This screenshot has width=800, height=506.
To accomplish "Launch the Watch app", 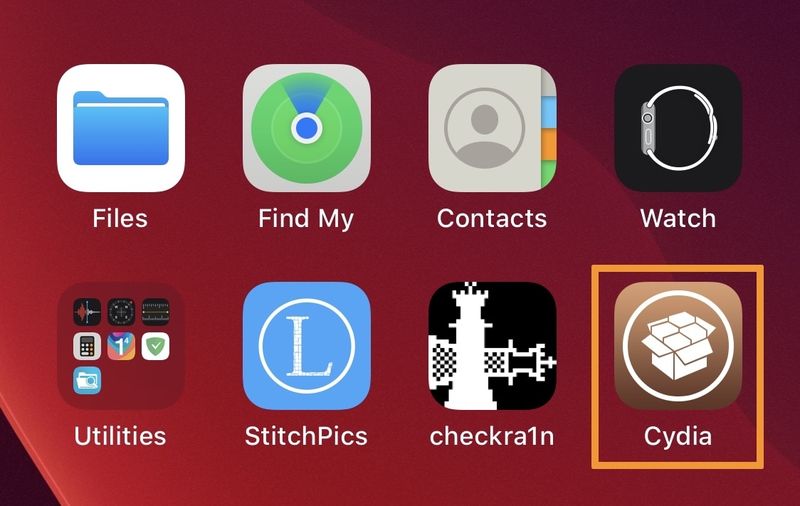I will (x=678, y=128).
